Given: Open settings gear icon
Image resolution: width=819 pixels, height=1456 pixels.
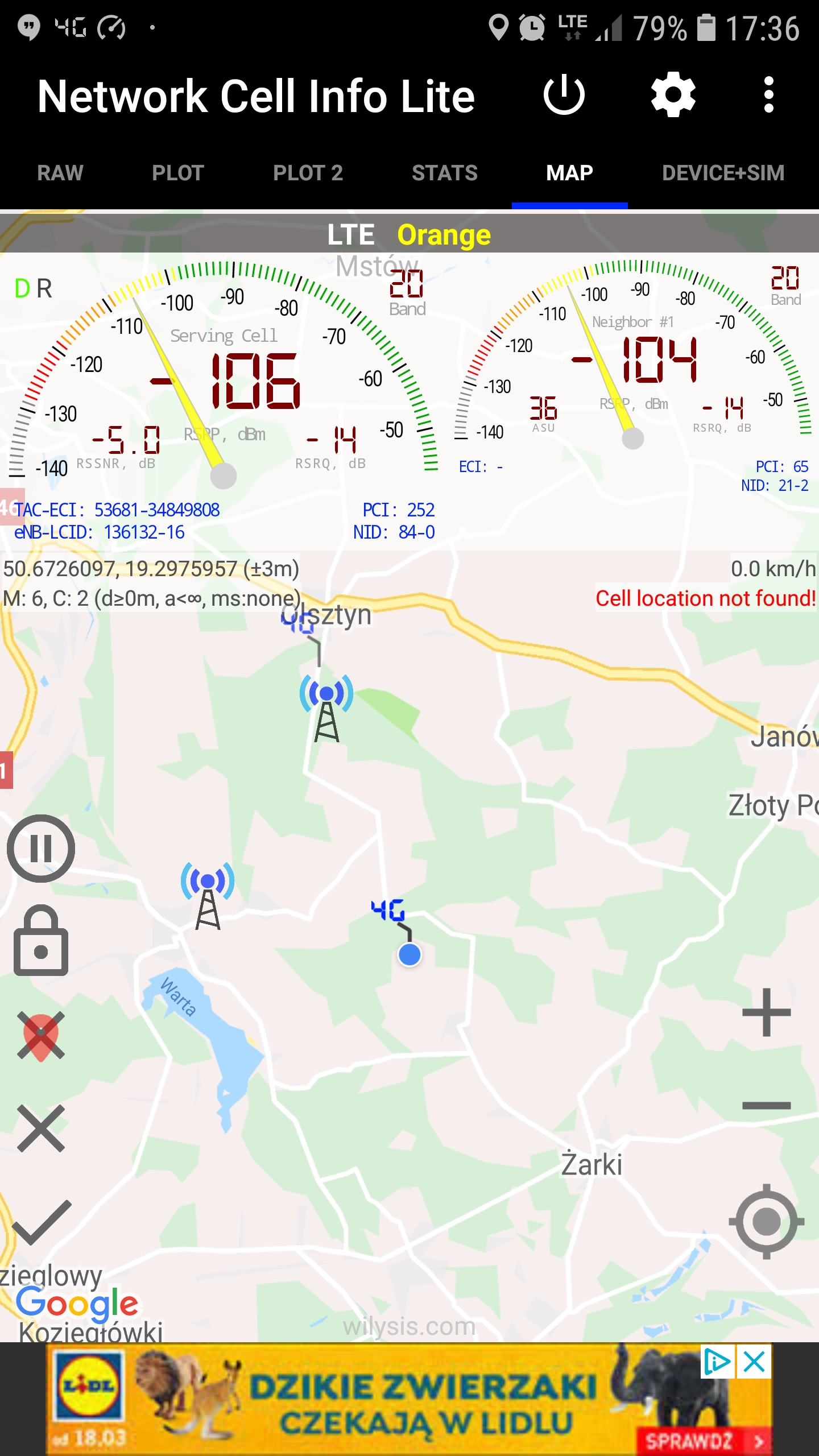Looking at the screenshot, I should click(x=673, y=95).
